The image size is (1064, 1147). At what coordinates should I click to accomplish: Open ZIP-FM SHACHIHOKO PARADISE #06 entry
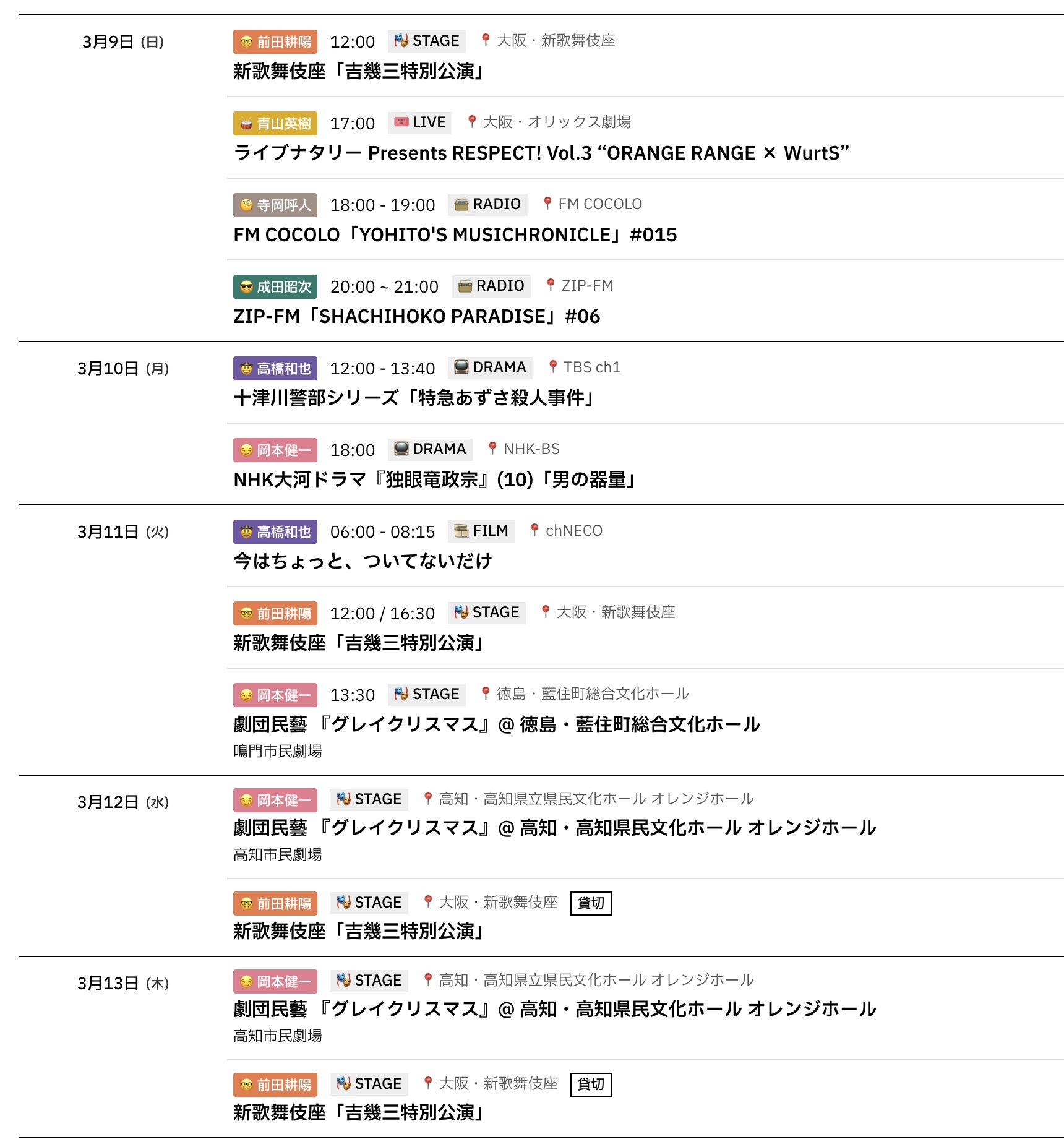click(x=416, y=316)
